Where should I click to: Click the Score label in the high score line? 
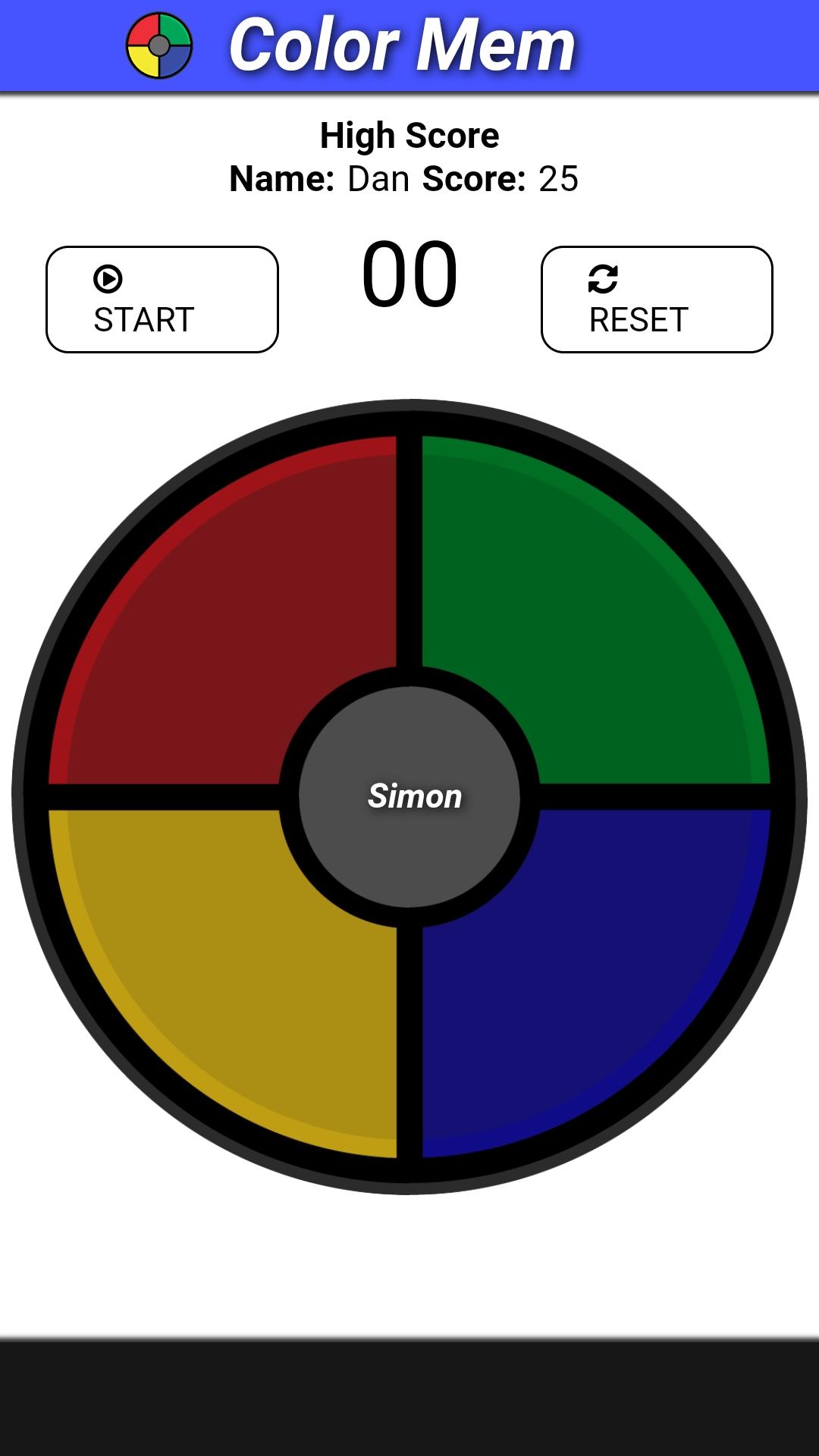point(472,179)
